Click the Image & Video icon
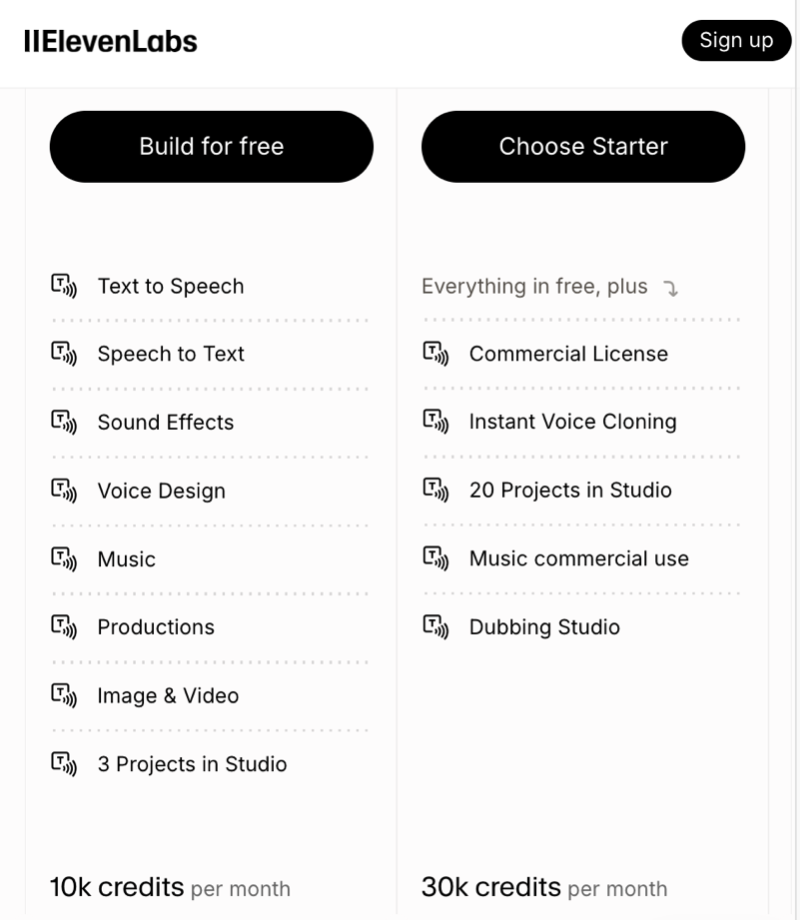Viewport: 800px width, 920px height. pyautogui.click(x=62, y=695)
